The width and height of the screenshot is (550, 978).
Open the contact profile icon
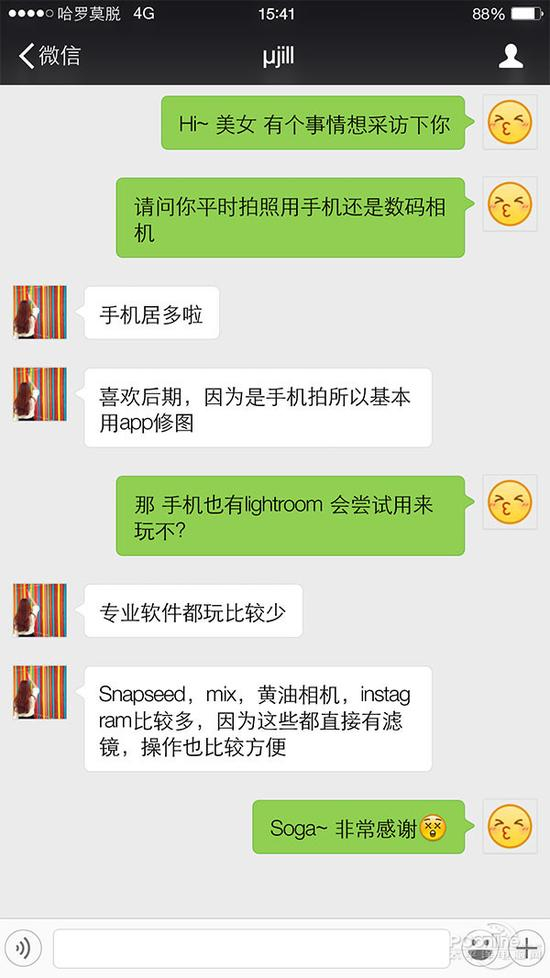coord(511,56)
